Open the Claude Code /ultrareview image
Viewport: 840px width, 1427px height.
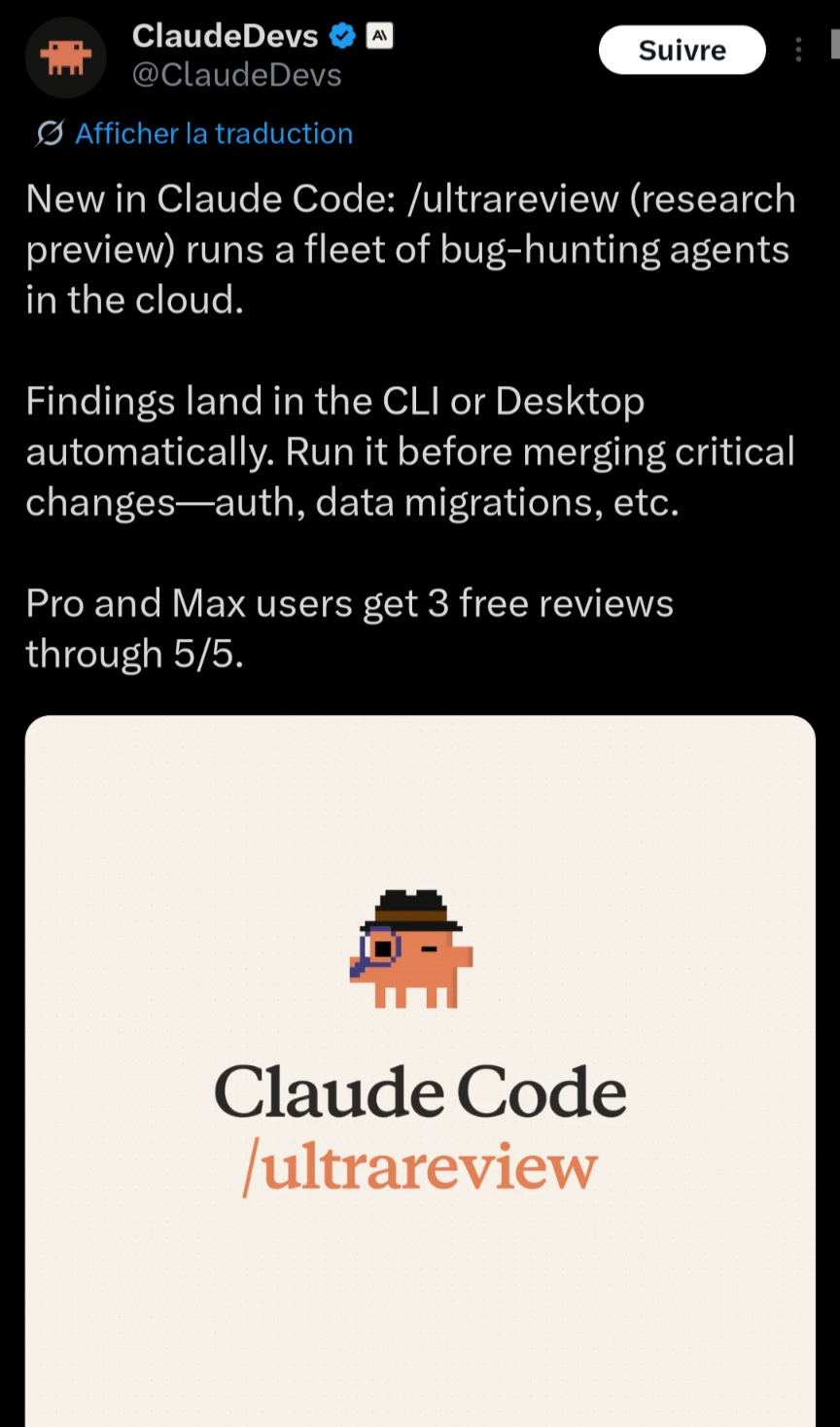pyautogui.click(x=420, y=1070)
